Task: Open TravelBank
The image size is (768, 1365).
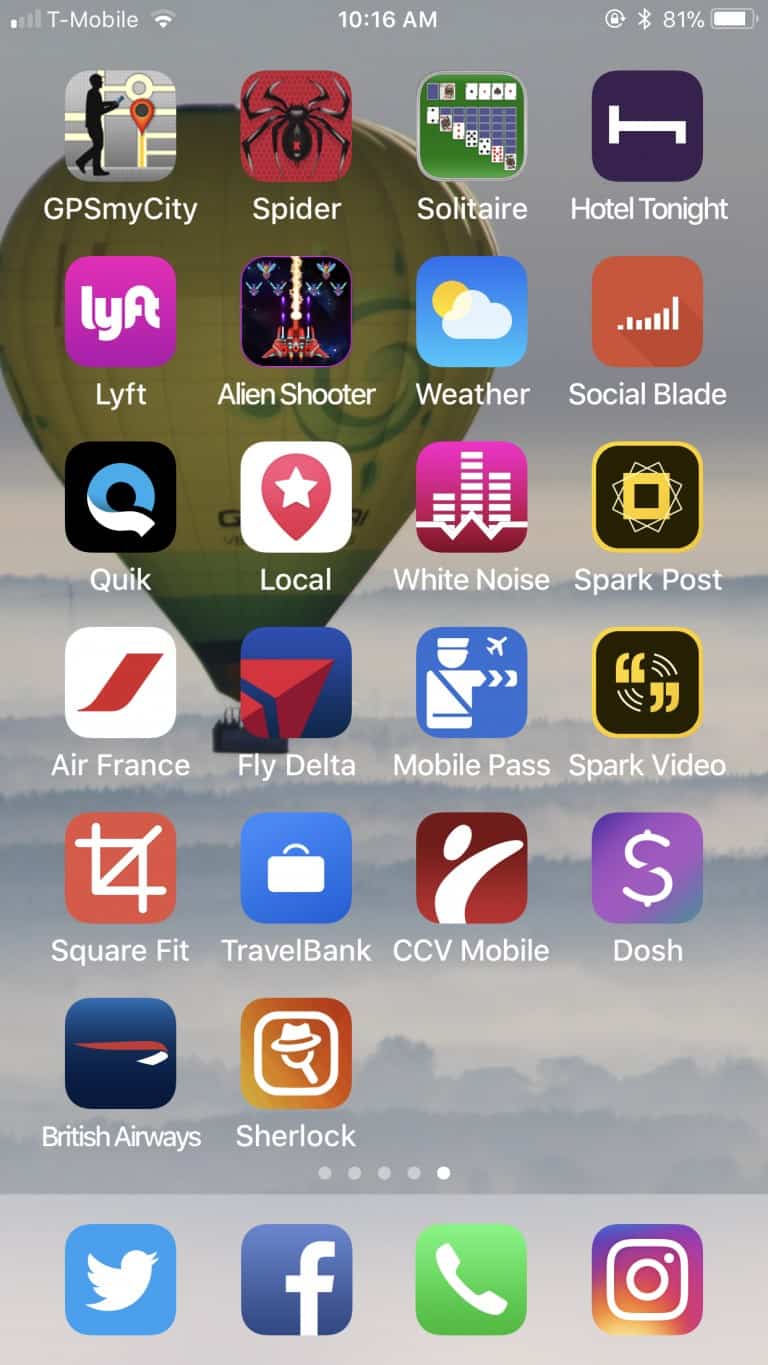Action: pos(296,867)
